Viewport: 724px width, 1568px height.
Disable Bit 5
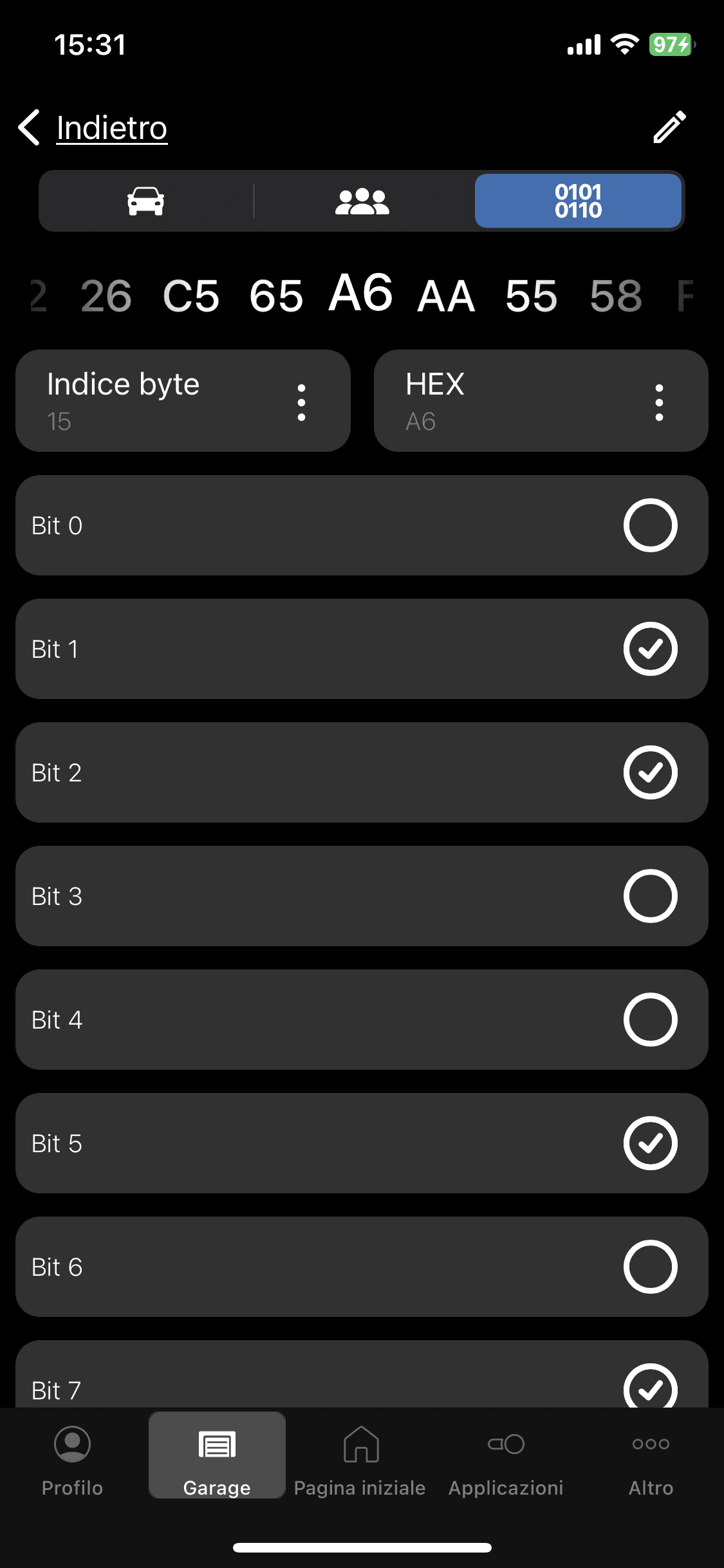pos(650,1143)
